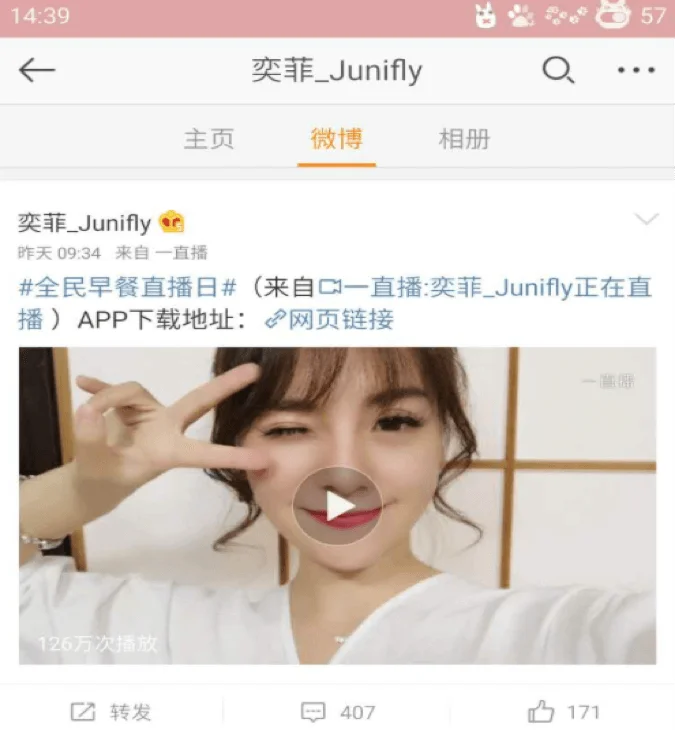Open the #全民早餐直播日# hashtag
This screenshot has height=731, width=675.
pos(127,288)
